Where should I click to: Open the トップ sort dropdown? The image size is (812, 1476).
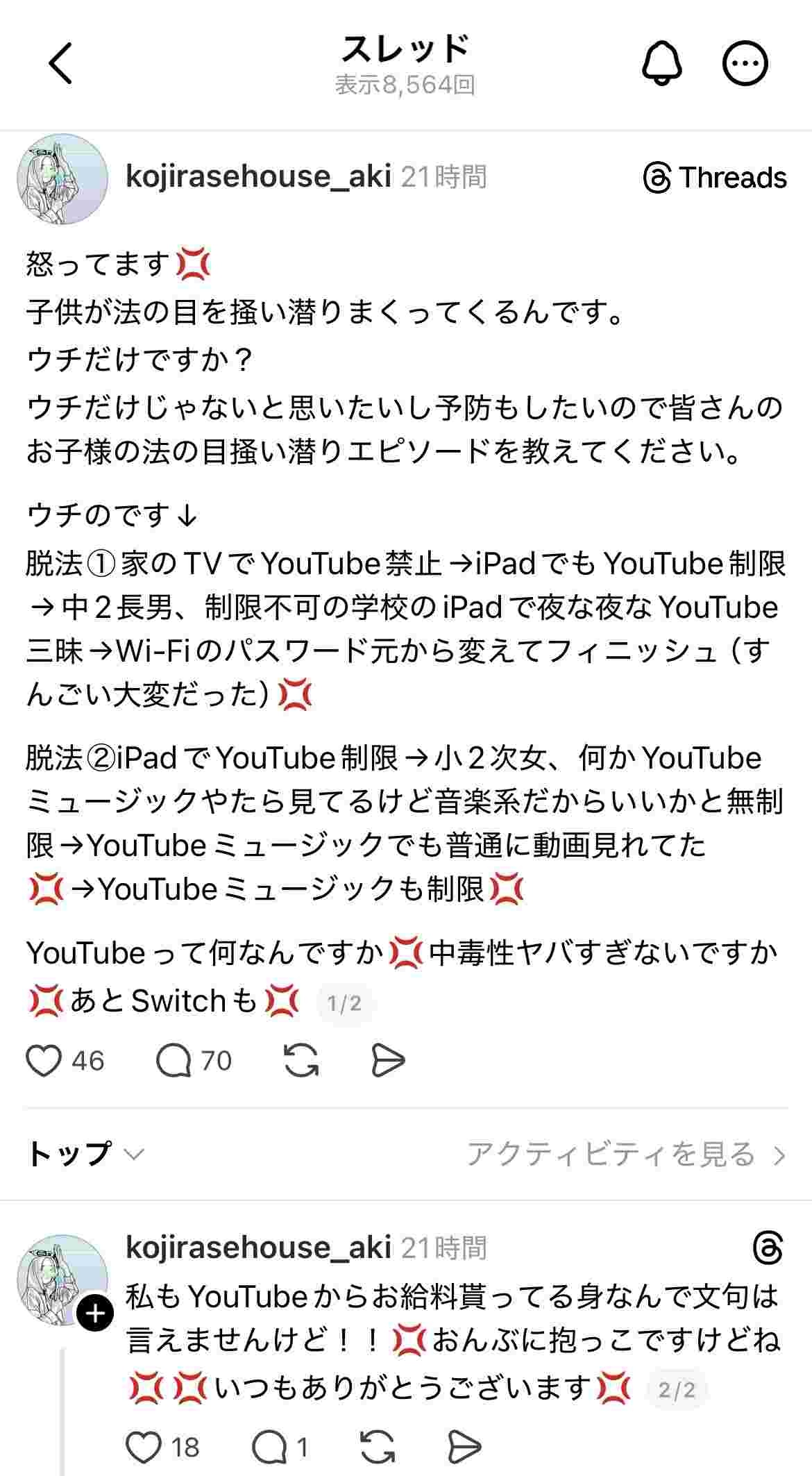tap(85, 1154)
